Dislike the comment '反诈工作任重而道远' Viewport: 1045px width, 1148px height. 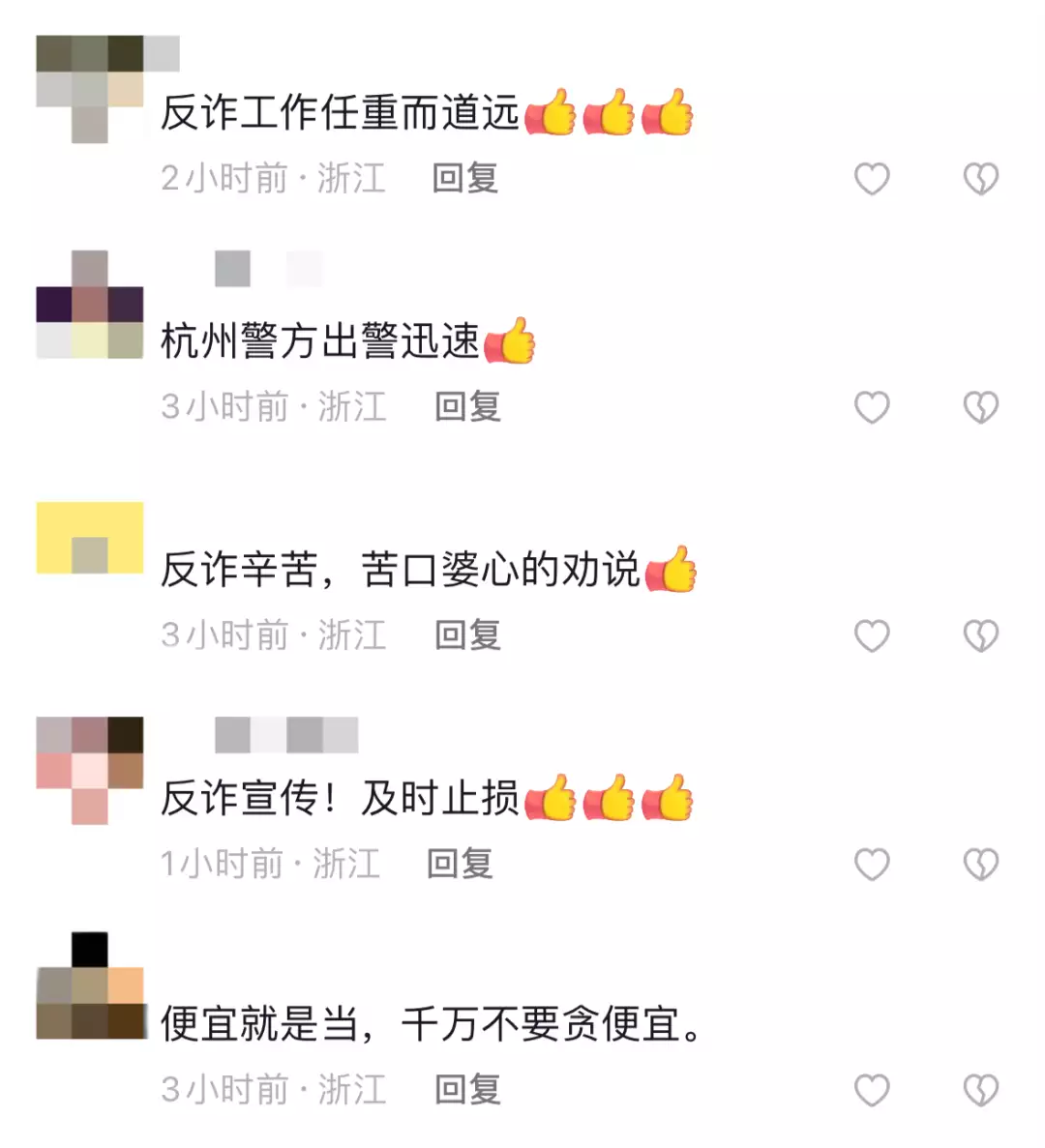[x=980, y=179]
